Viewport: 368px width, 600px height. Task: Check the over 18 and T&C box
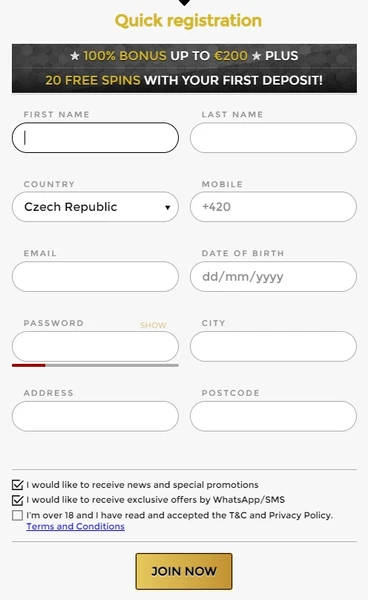17,515
